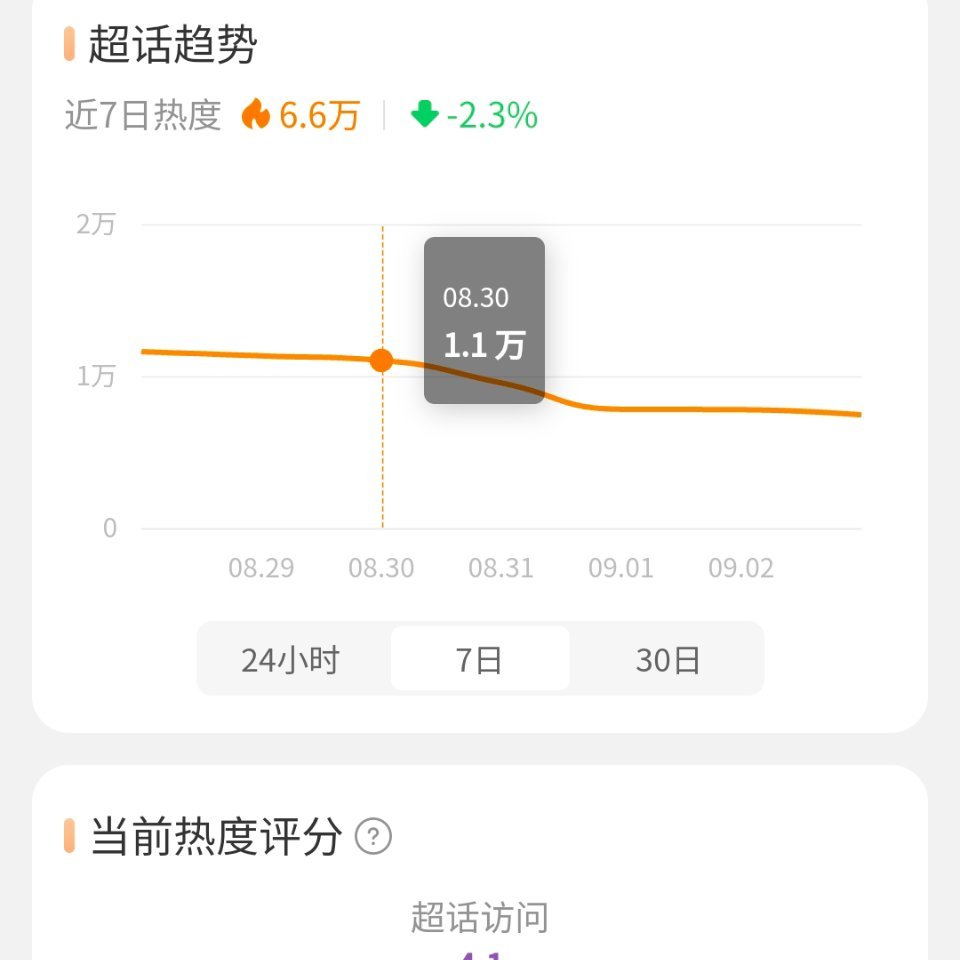Open the help icon beside 当前热度评分
The height and width of the screenshot is (960, 960).
tap(373, 836)
